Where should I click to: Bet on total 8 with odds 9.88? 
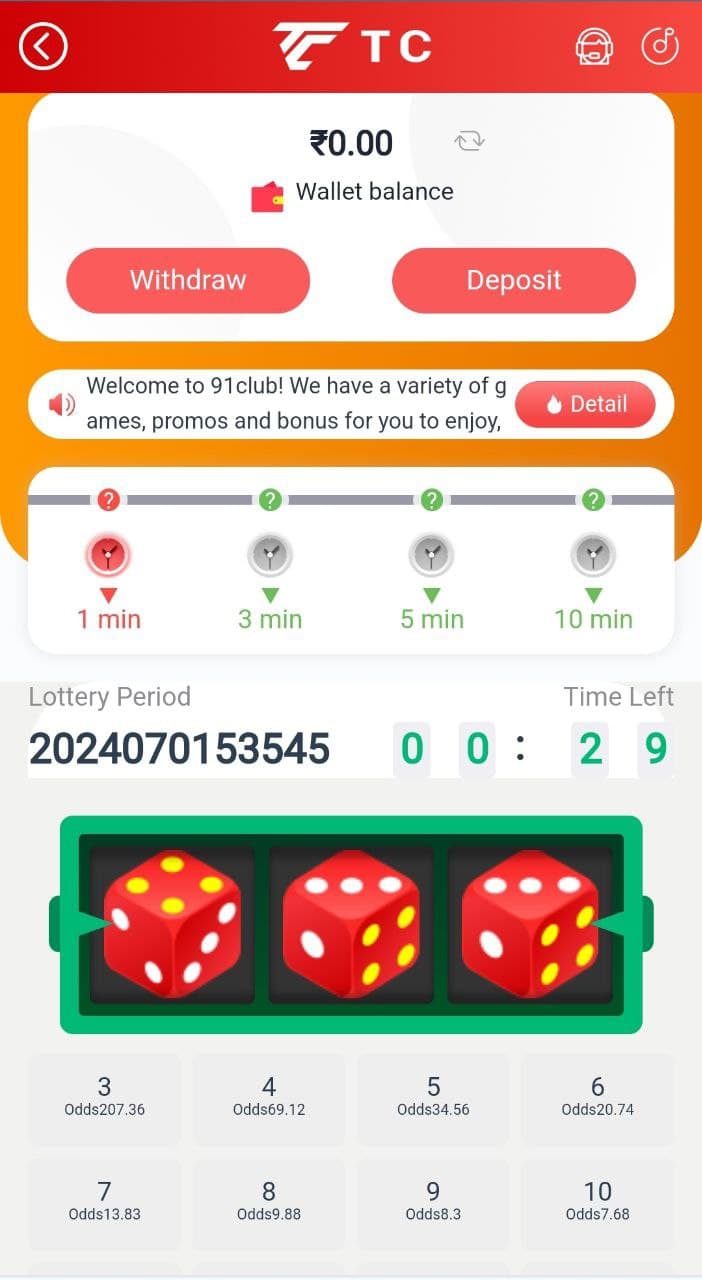pos(269,1201)
